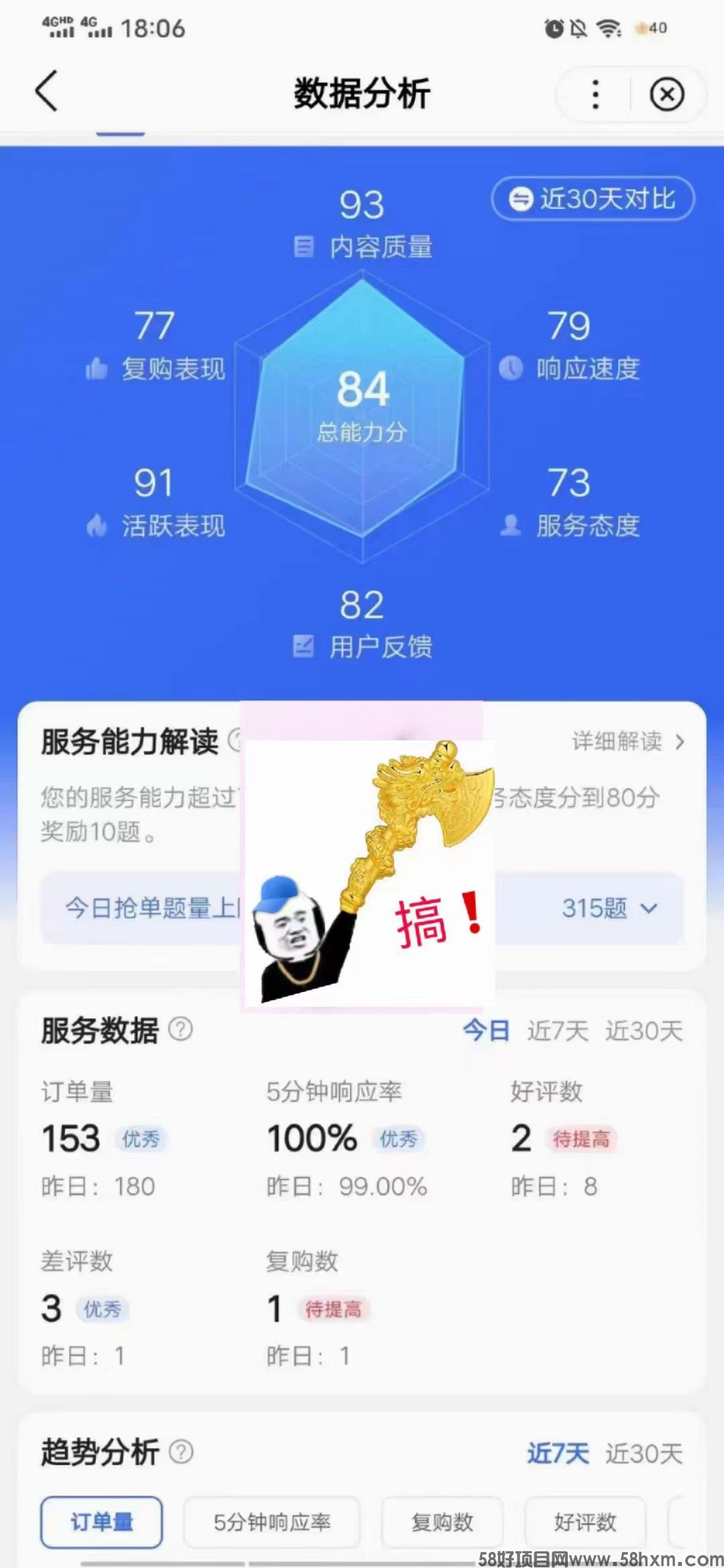Open 详细解读 detailed interpretation

pos(627,741)
